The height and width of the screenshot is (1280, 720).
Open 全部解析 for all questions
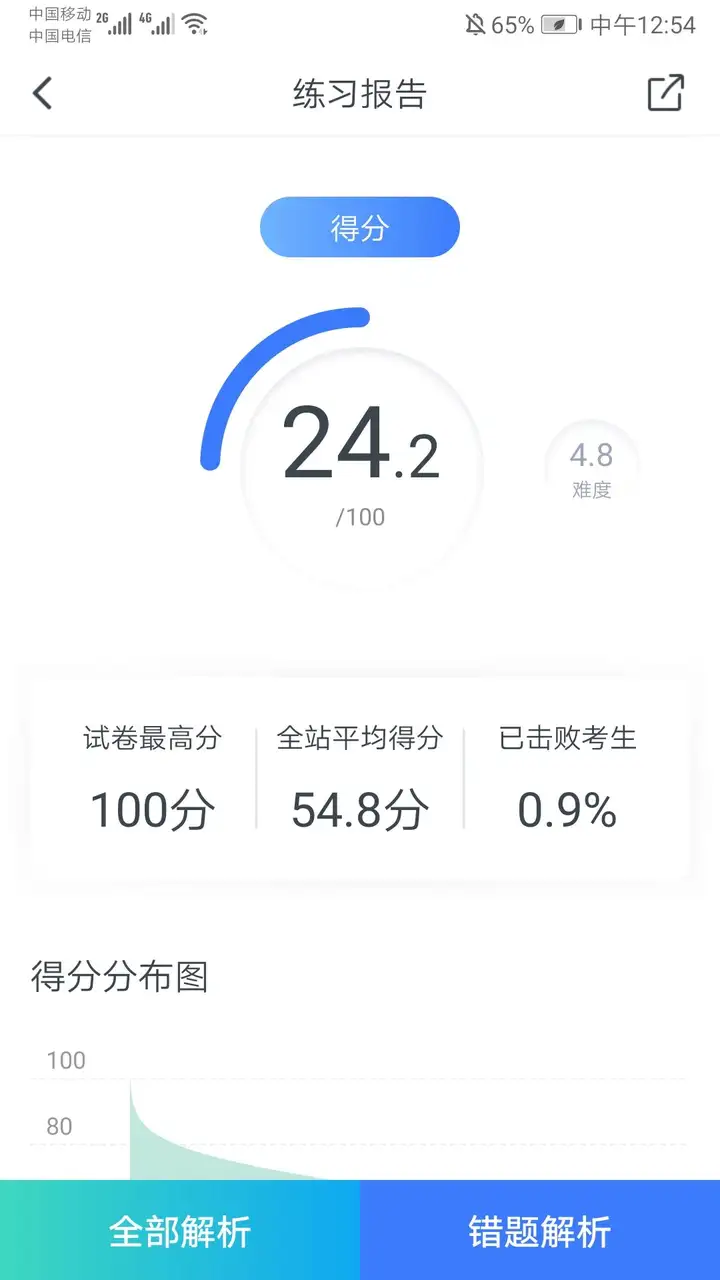point(180,1231)
